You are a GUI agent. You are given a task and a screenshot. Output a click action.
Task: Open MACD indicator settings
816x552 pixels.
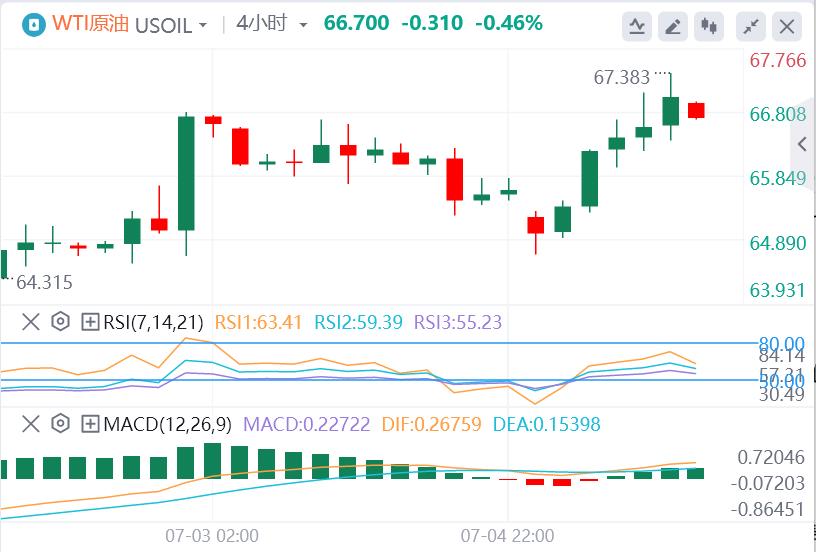[60, 424]
